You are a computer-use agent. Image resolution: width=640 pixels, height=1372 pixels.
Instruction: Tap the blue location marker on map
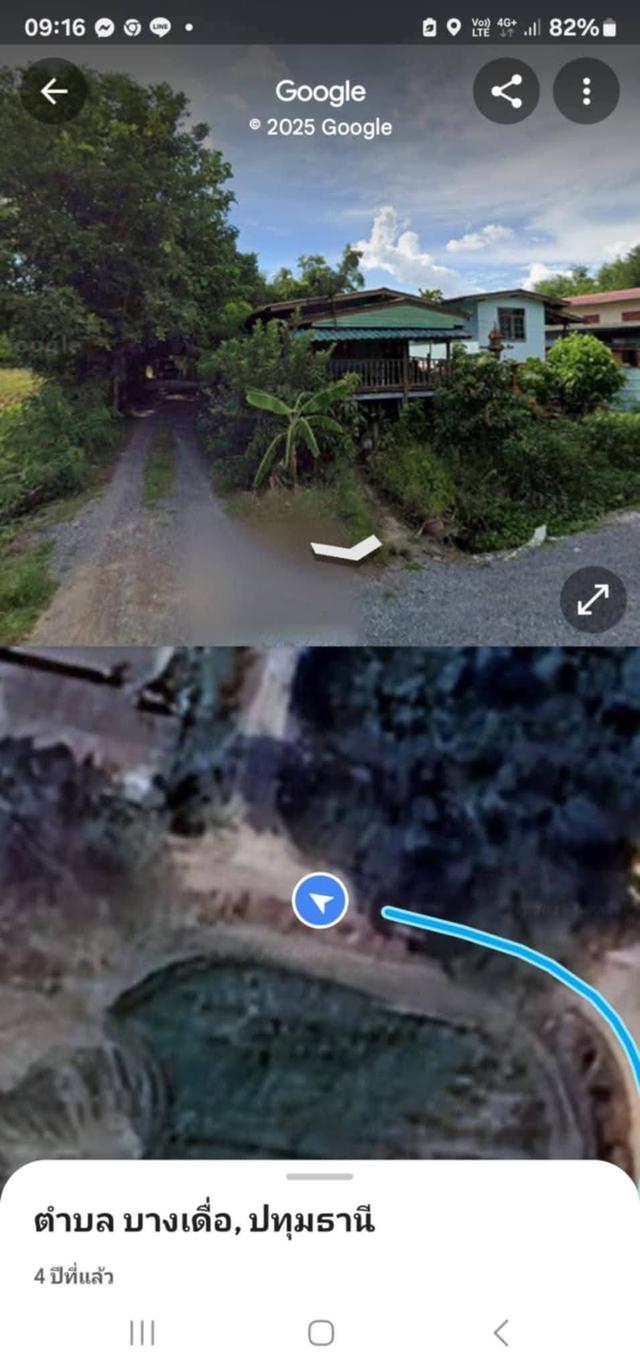click(320, 901)
